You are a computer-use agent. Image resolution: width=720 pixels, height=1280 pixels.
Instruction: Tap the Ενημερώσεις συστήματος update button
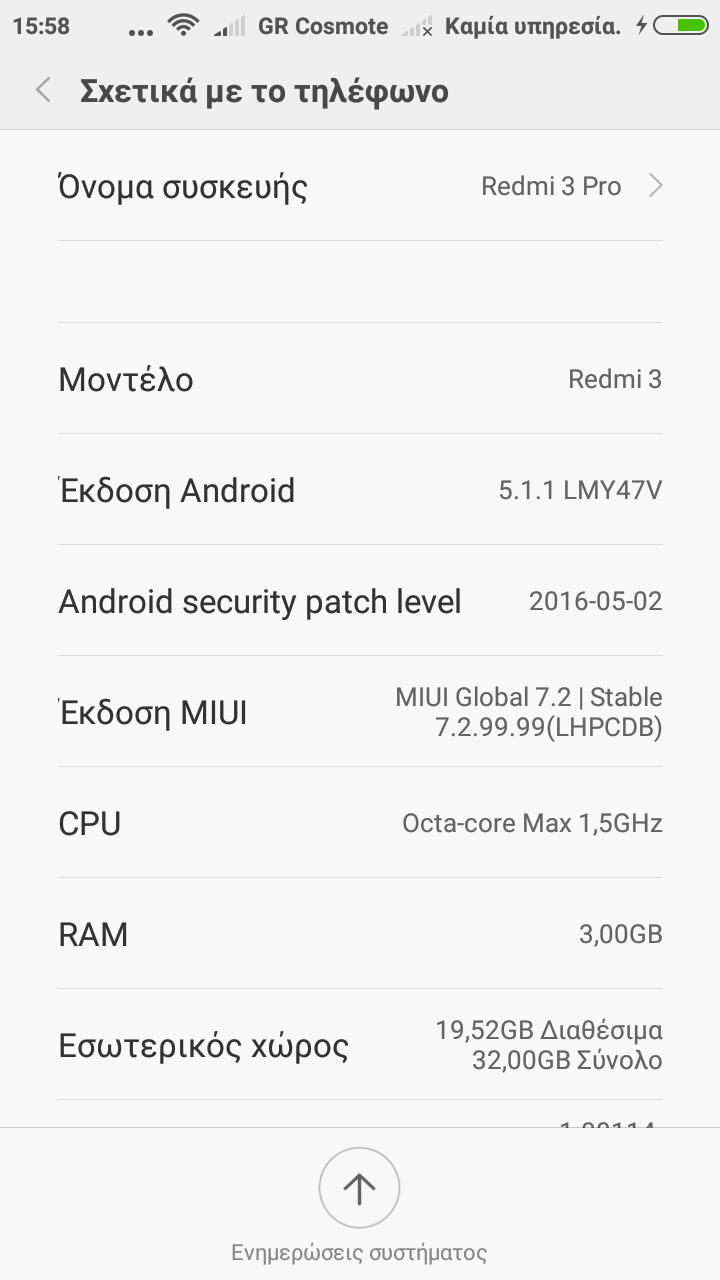[x=359, y=1189]
